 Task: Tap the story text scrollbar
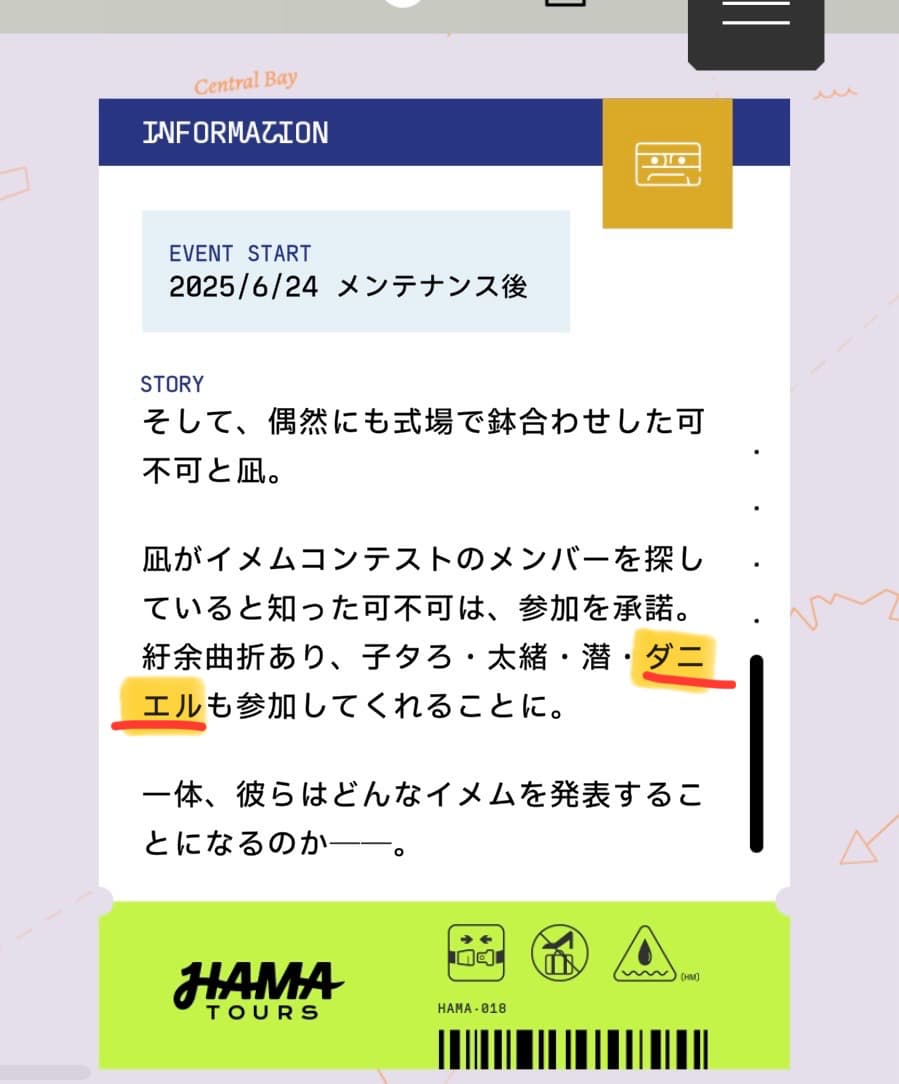(x=756, y=752)
